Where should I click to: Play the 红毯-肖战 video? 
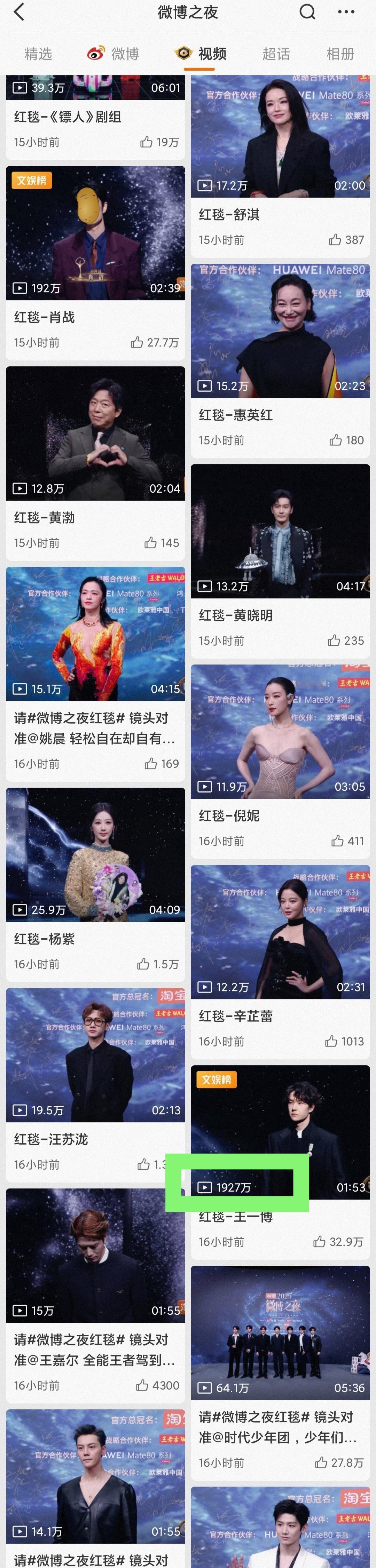[96, 233]
